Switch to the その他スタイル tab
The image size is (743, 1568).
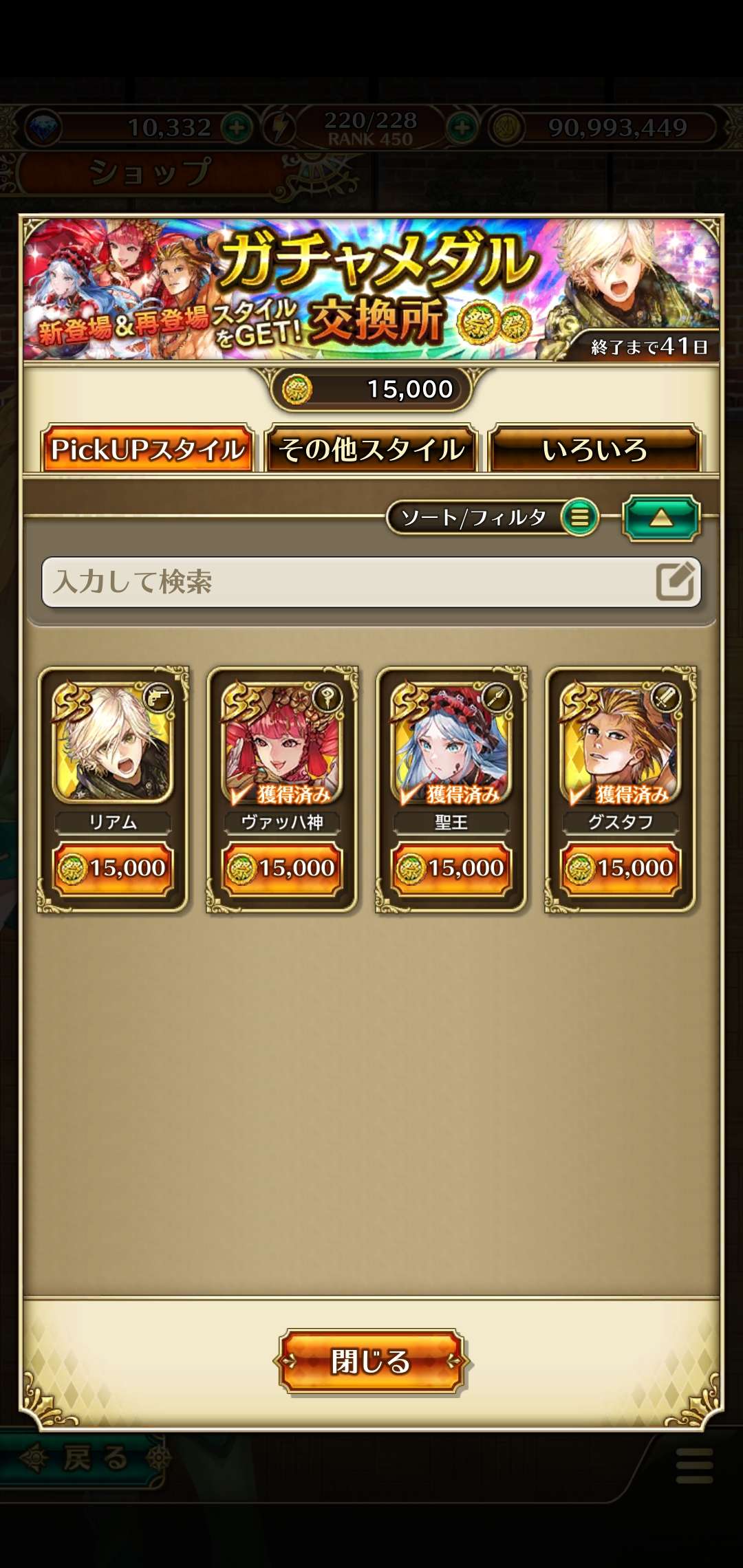[x=371, y=450]
